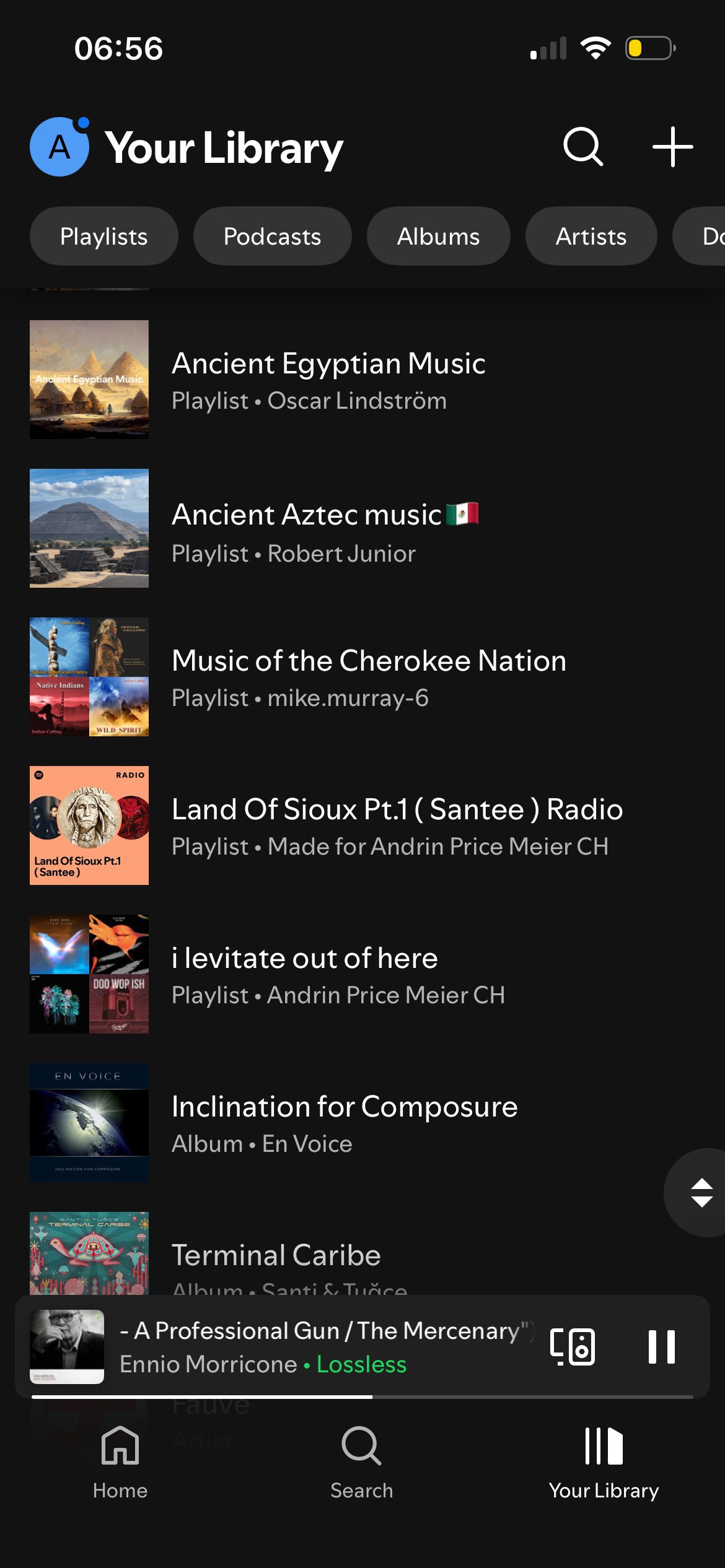Tap the up-down arrows floating button
Image resolution: width=725 pixels, height=1568 pixels.
coord(701,1192)
